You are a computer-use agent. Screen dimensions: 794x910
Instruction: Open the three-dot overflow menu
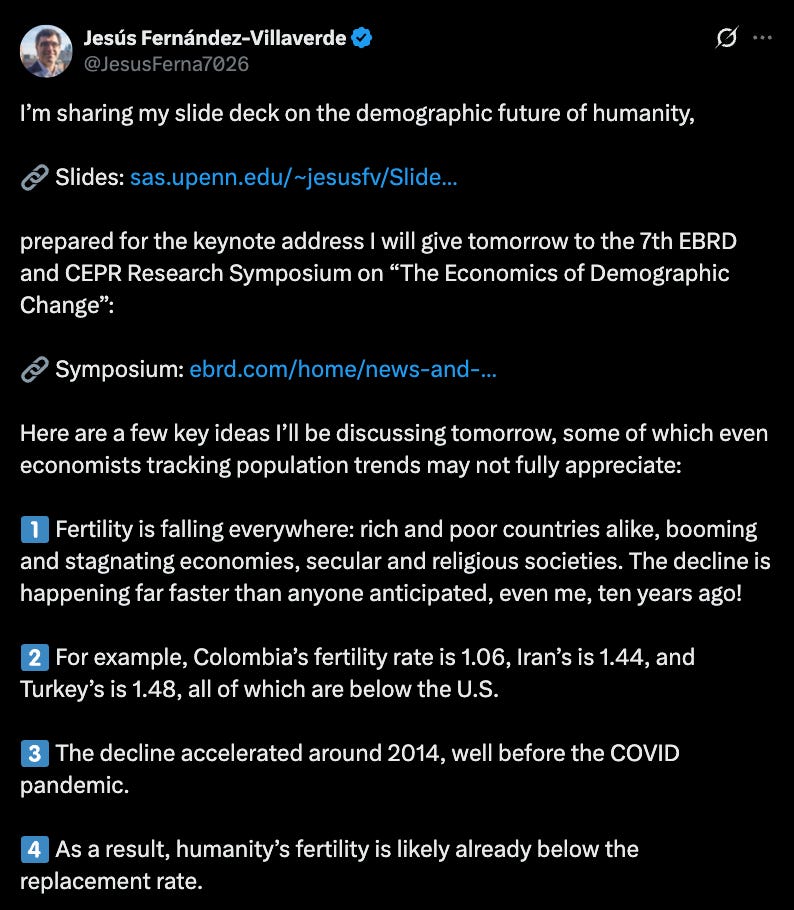(762, 38)
